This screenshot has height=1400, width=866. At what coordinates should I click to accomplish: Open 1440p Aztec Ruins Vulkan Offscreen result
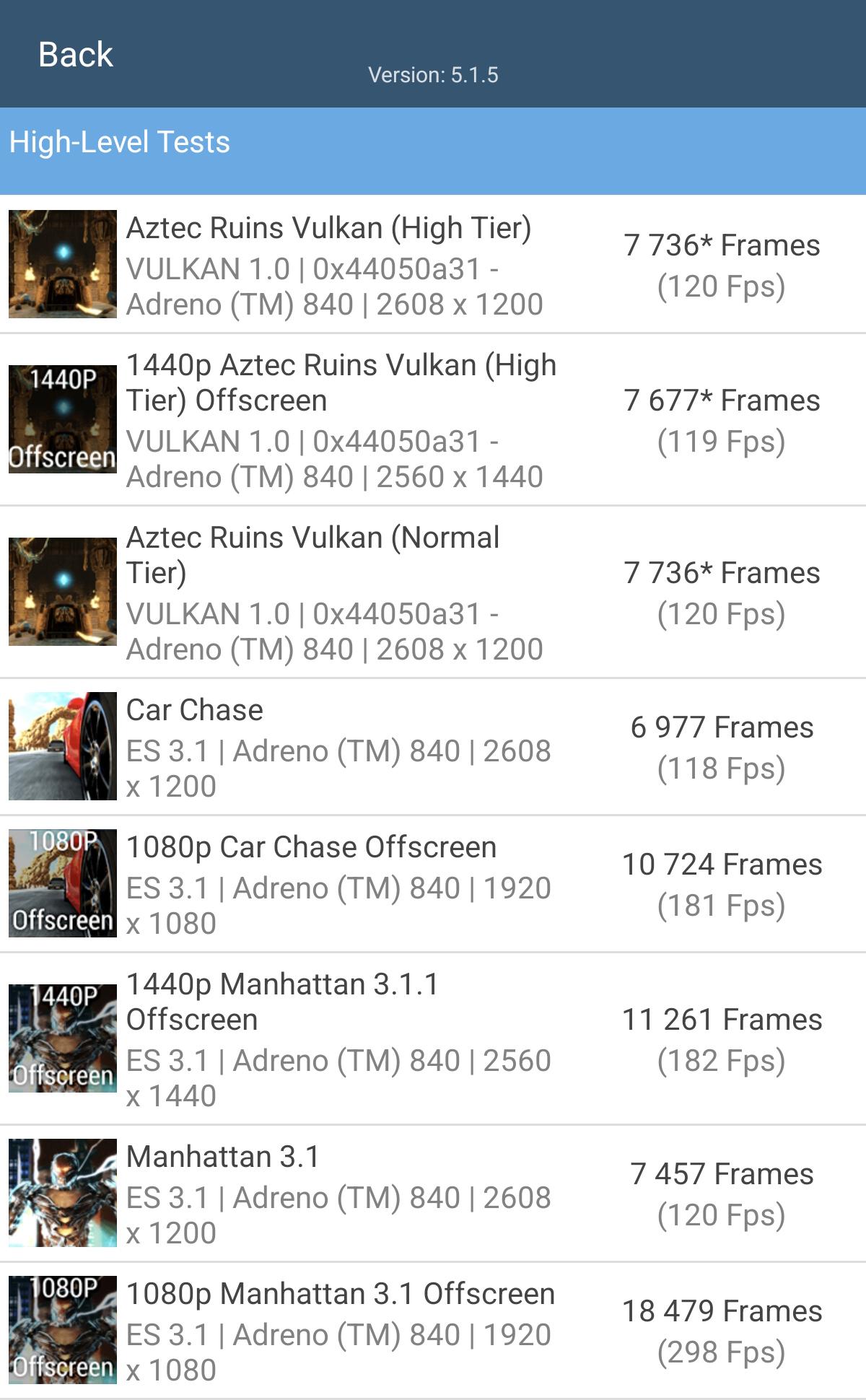coord(433,419)
